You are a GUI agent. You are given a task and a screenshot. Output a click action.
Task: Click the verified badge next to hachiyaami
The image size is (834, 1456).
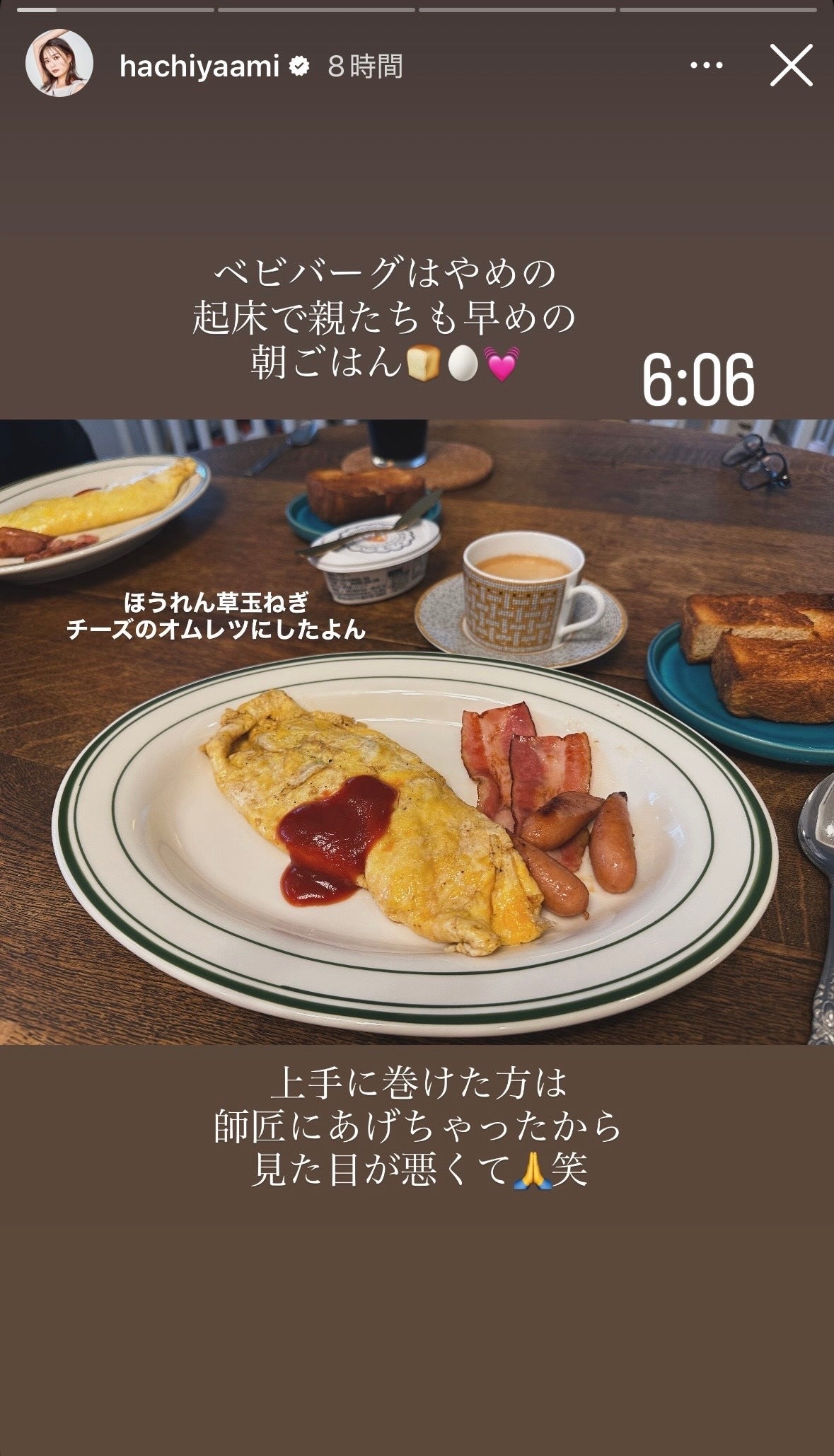299,65
